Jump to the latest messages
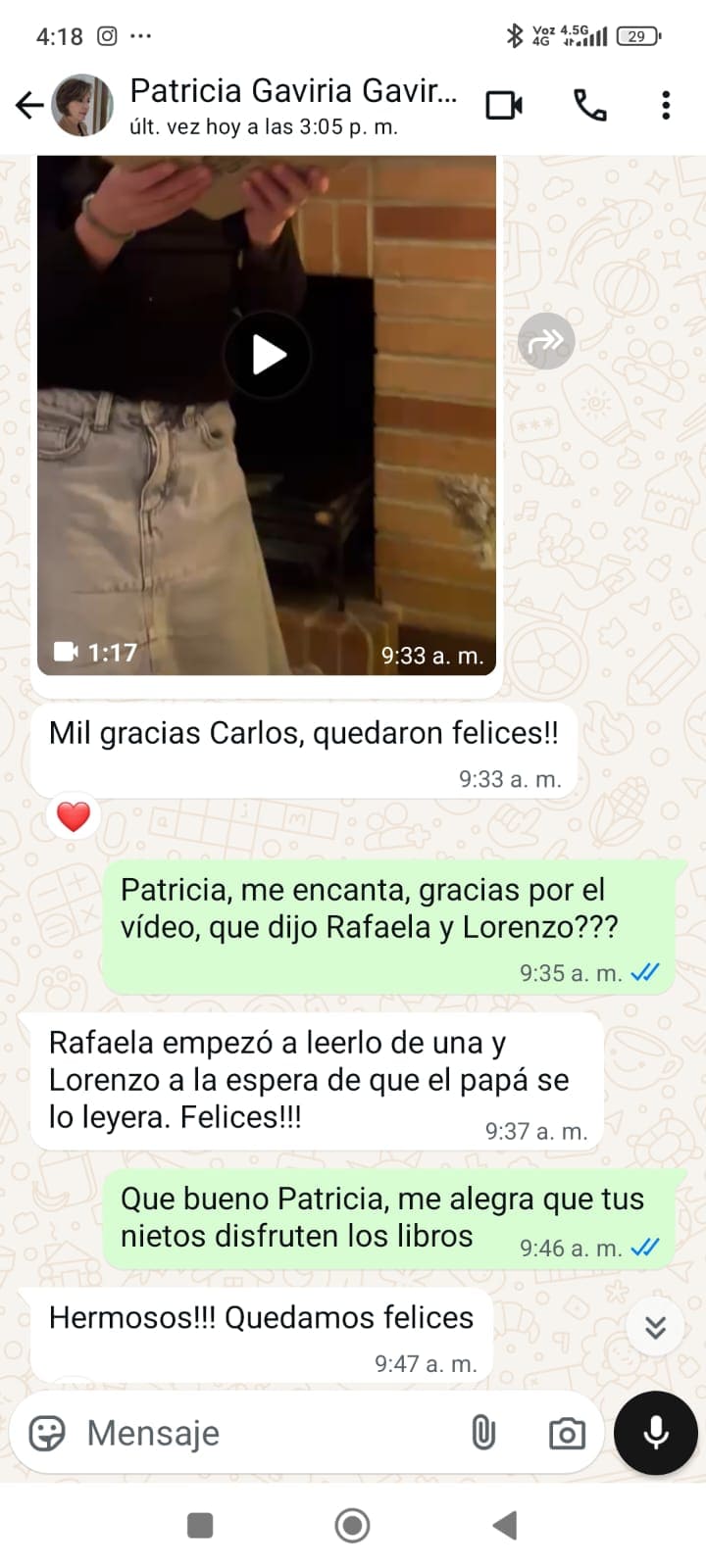The width and height of the screenshot is (706, 1568). (x=655, y=1327)
